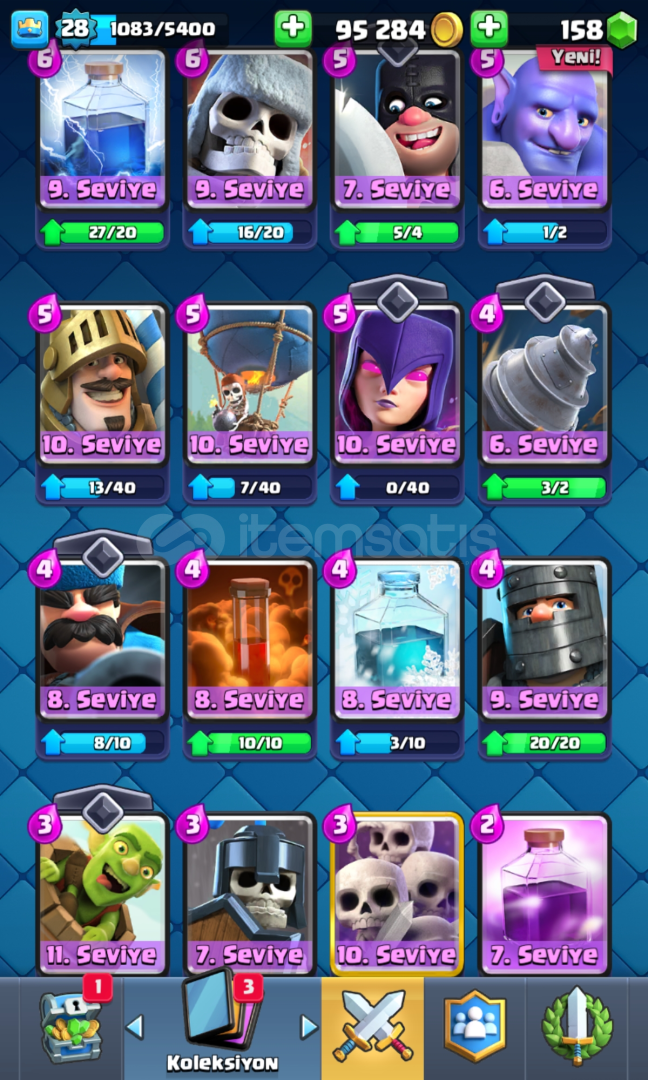Tap the green plus next to gold

293,28
